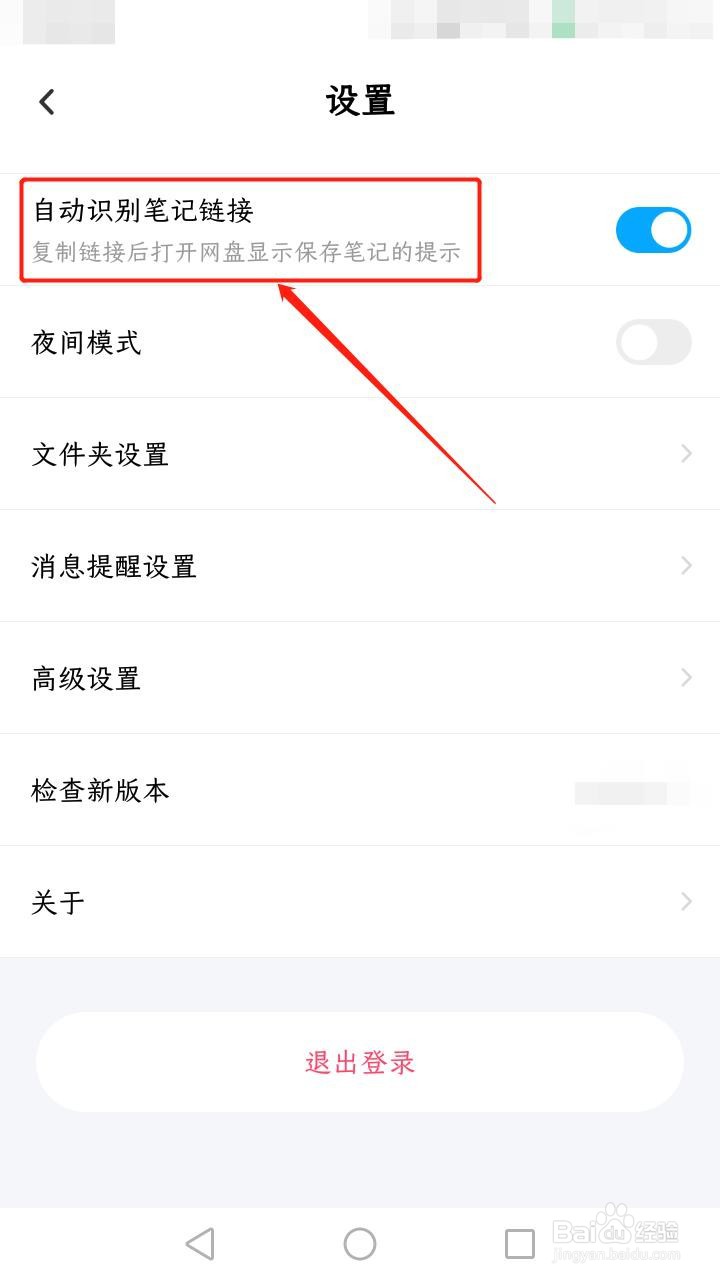Toggle the highlighted note link recognition switch off
Viewport: 720px width, 1280px height.
click(x=653, y=229)
